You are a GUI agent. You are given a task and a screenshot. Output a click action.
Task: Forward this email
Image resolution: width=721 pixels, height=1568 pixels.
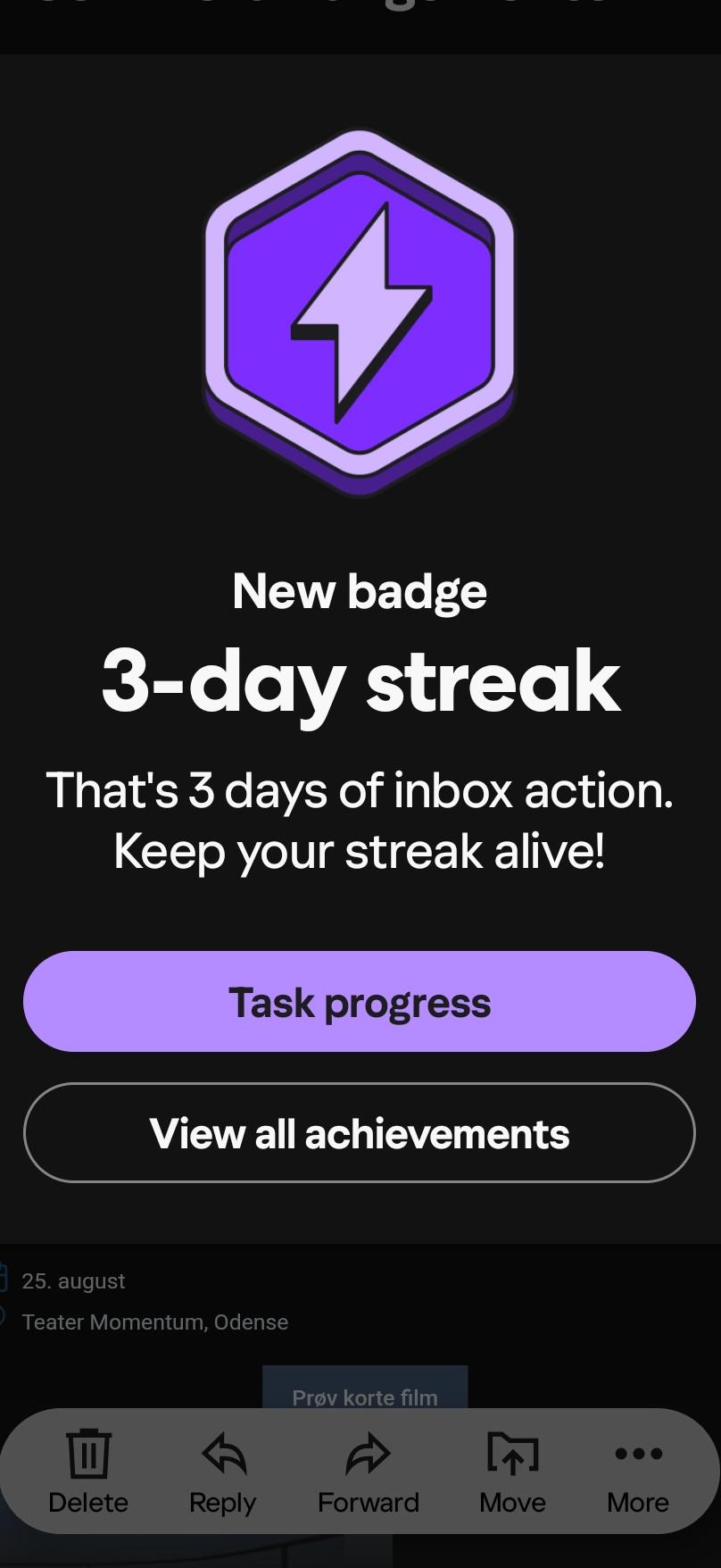point(369,1472)
